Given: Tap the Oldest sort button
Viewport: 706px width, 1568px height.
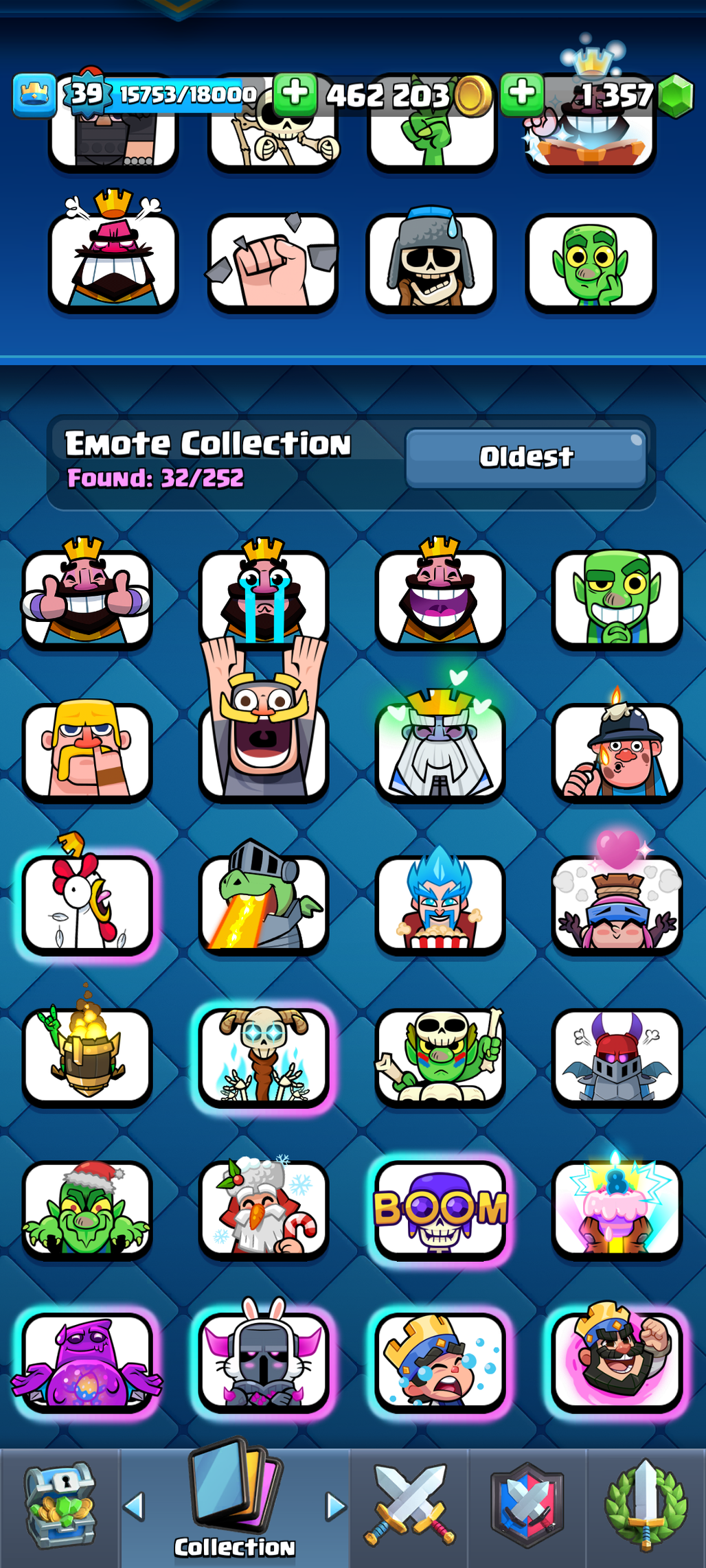Looking at the screenshot, I should tap(525, 458).
